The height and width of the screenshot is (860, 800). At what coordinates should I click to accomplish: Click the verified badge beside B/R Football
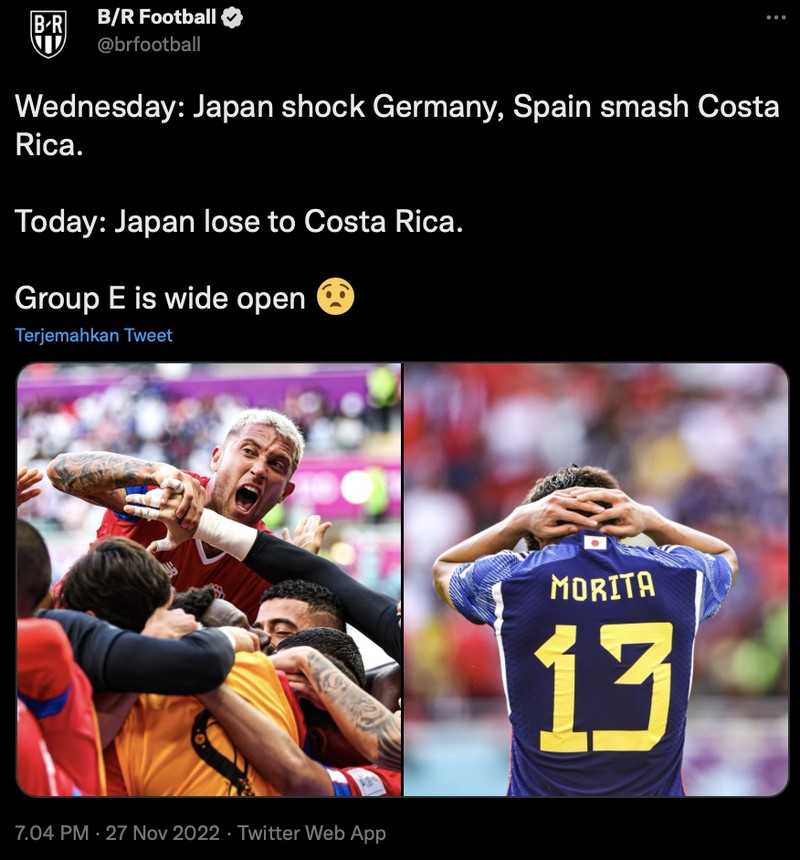coord(232,16)
